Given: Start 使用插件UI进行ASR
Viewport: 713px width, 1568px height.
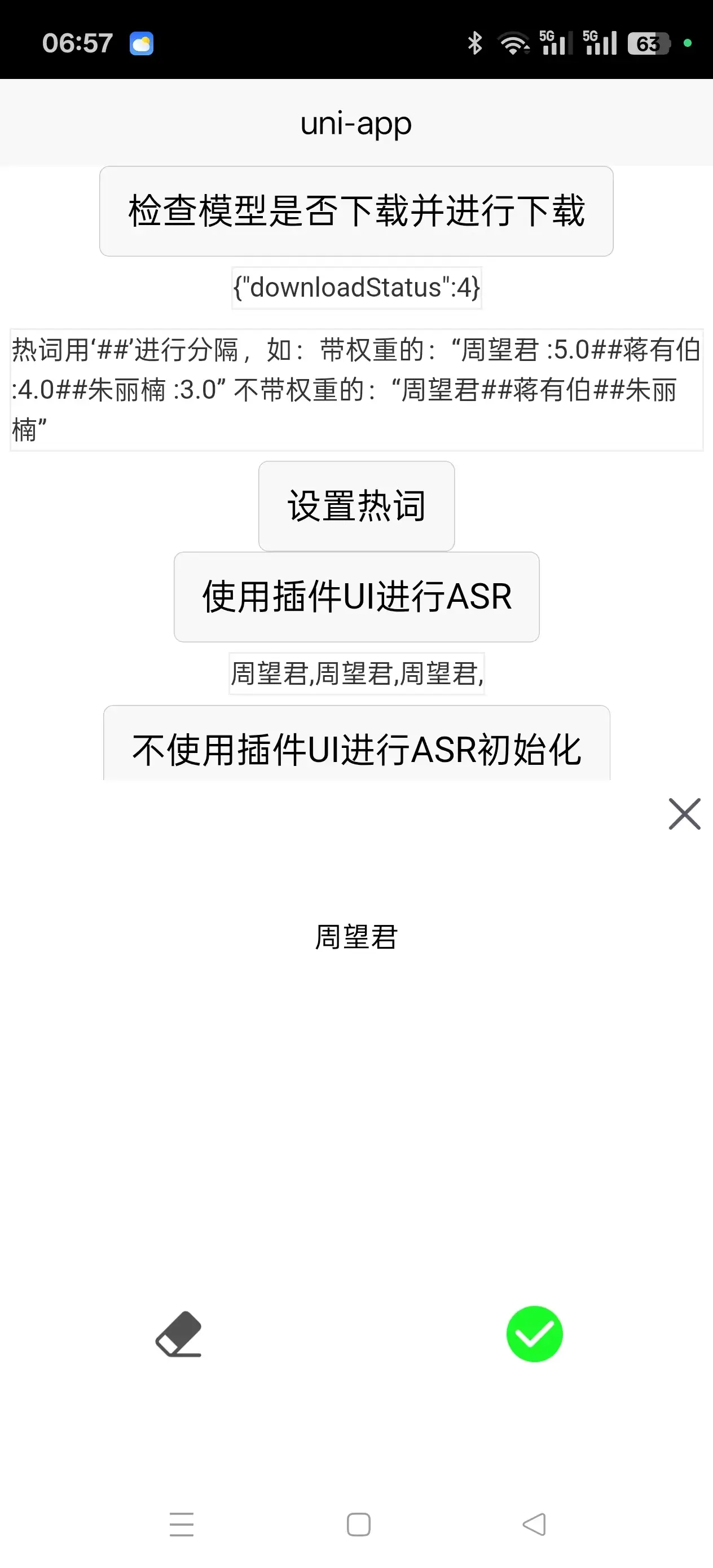Looking at the screenshot, I should click(356, 597).
